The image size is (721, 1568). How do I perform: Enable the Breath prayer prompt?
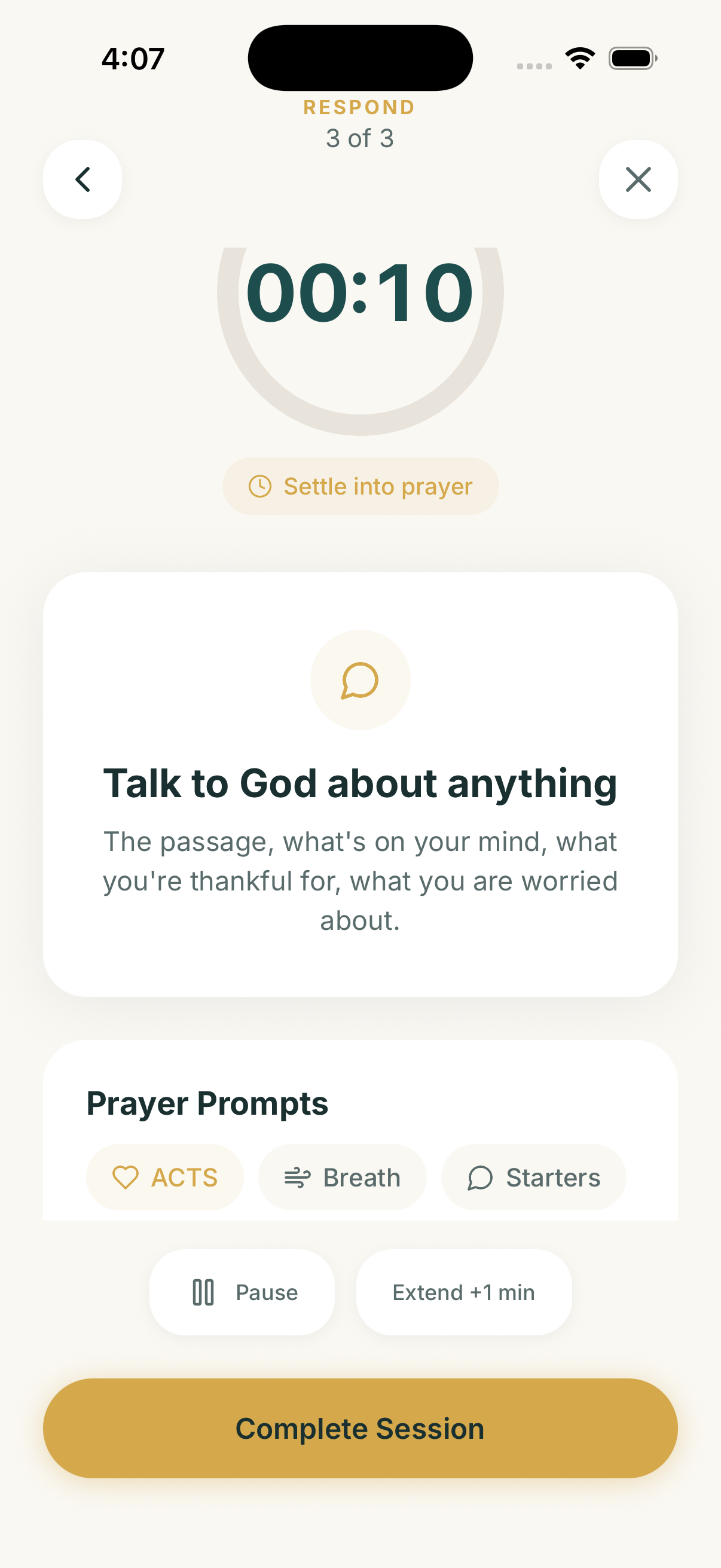343,1177
